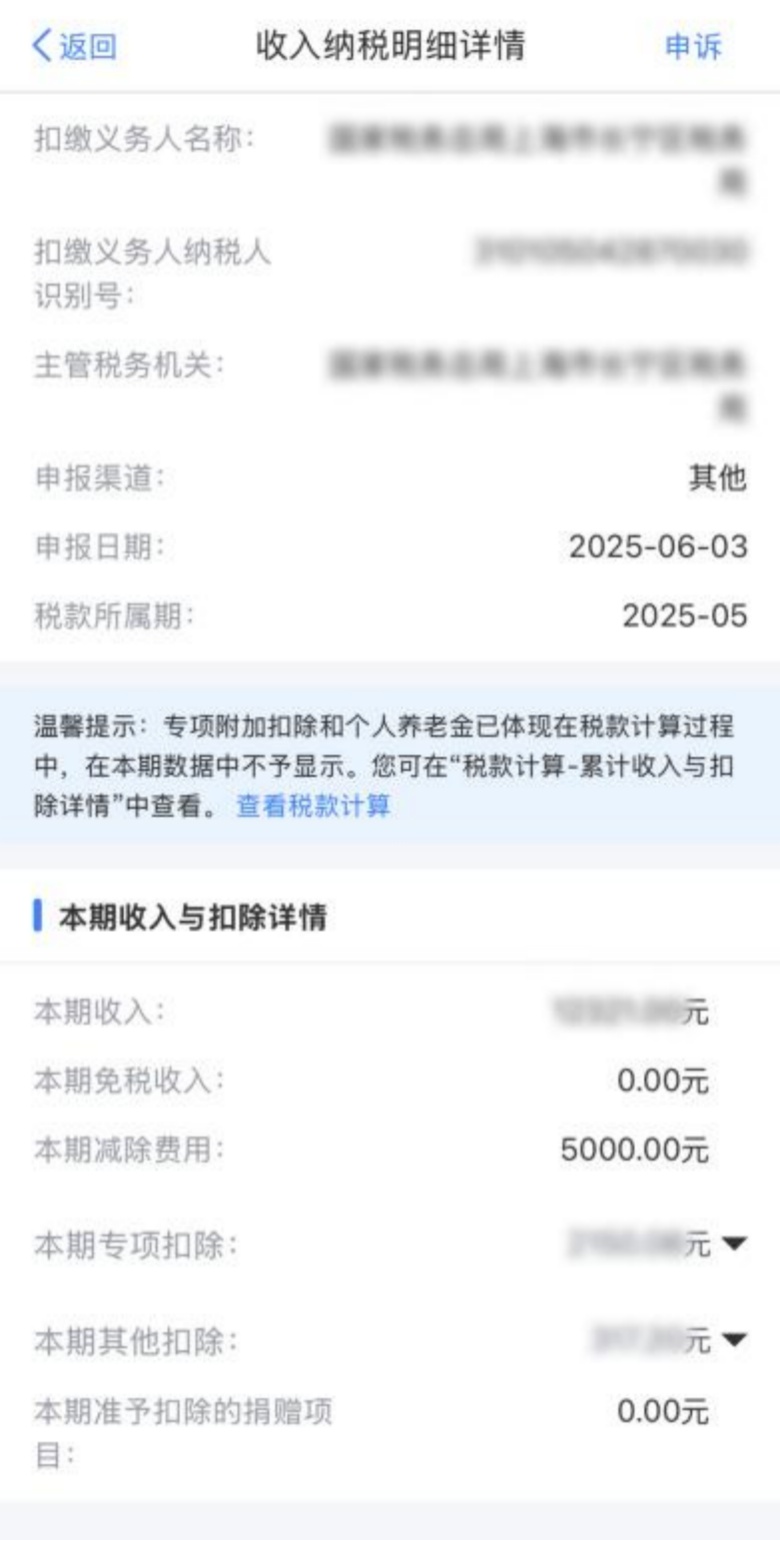This screenshot has height=1544, width=780.
Task: Tap 申诉 to file an appeal
Action: [693, 46]
